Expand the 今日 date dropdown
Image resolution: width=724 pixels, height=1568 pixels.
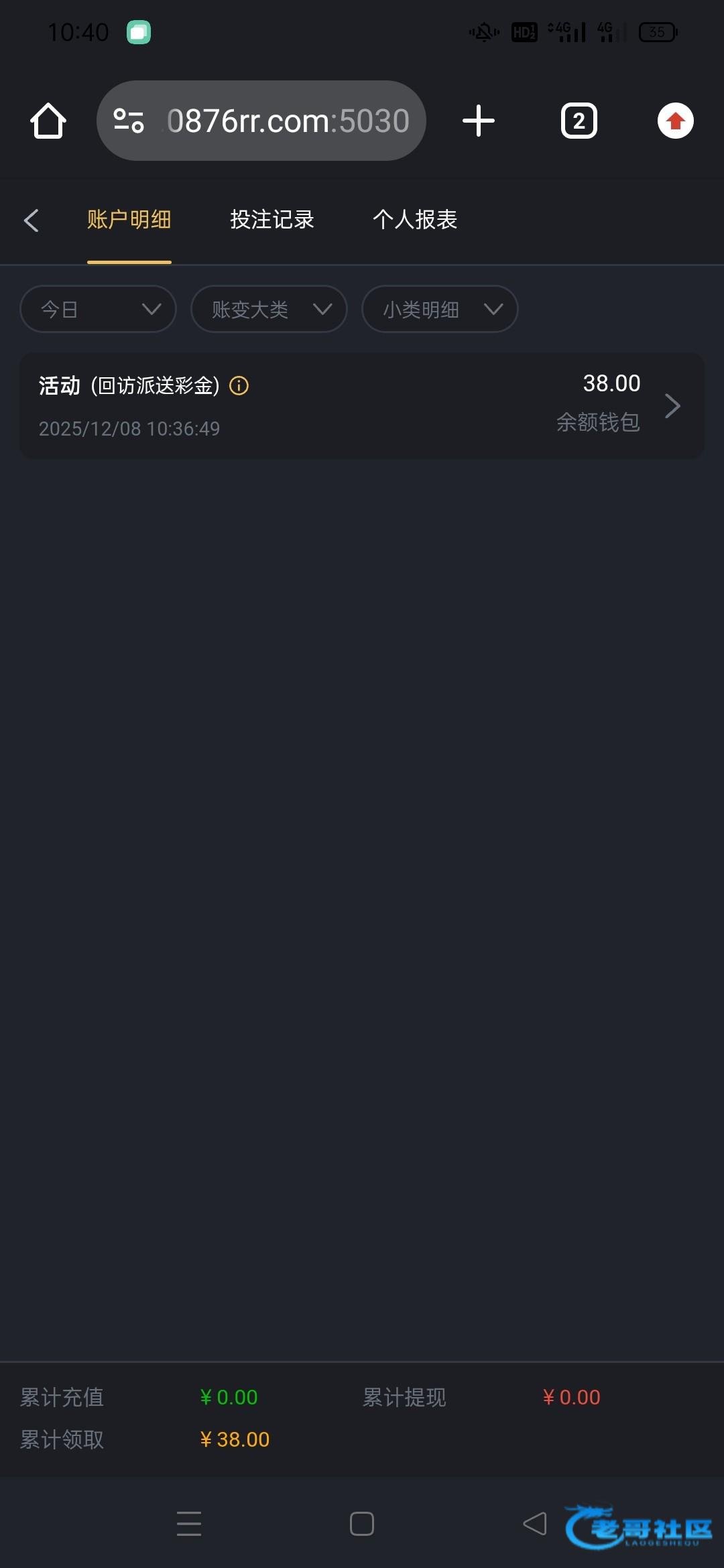(99, 309)
